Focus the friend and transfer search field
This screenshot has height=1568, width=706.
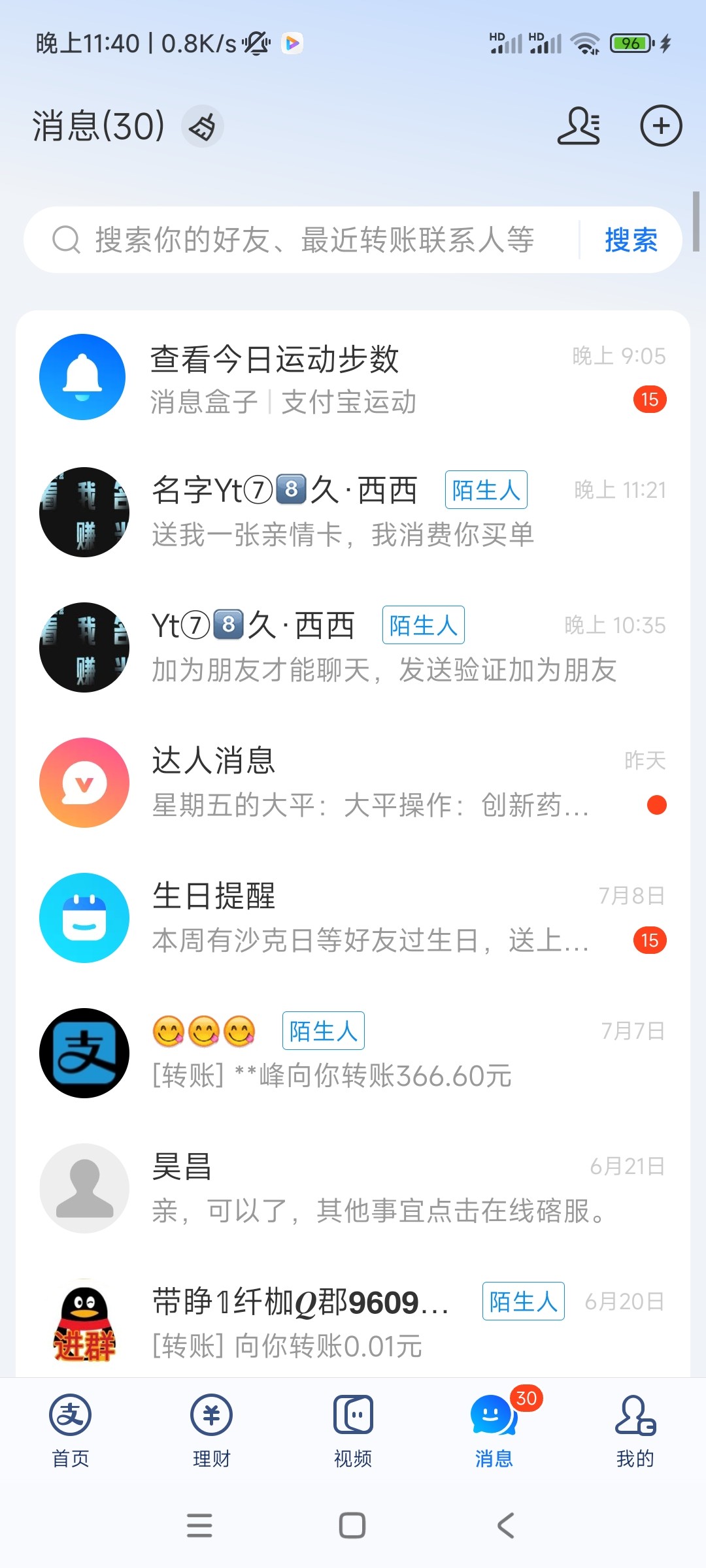[x=301, y=240]
